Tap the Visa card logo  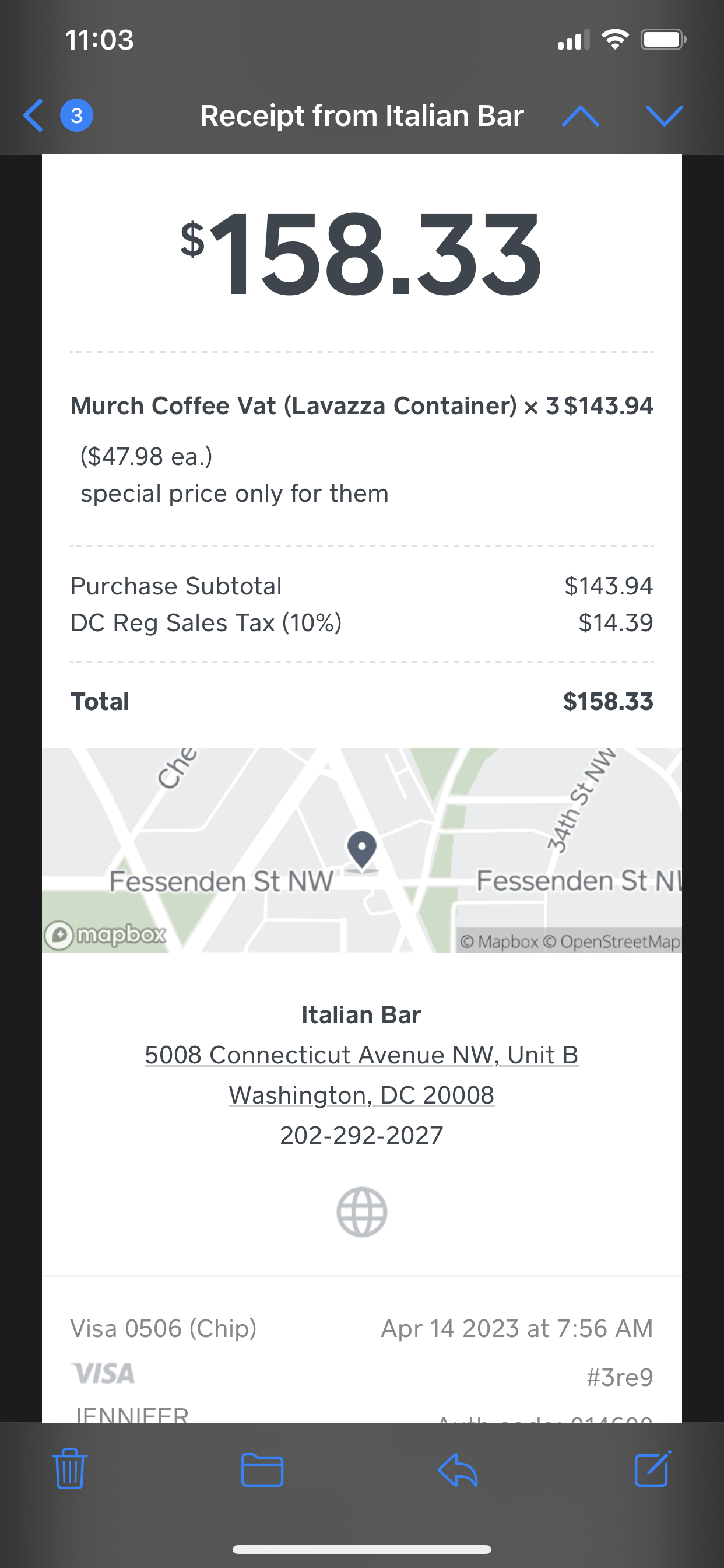[103, 1374]
